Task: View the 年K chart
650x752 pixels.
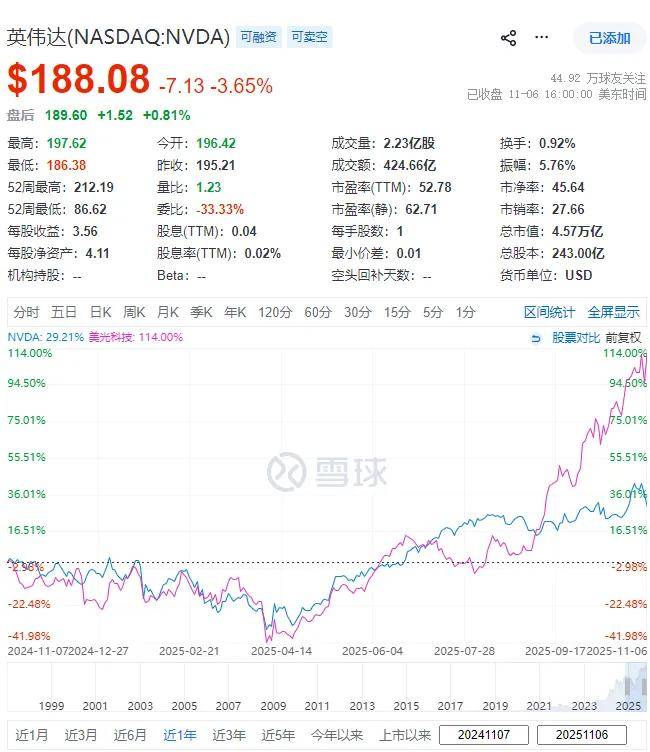Action: [x=235, y=312]
